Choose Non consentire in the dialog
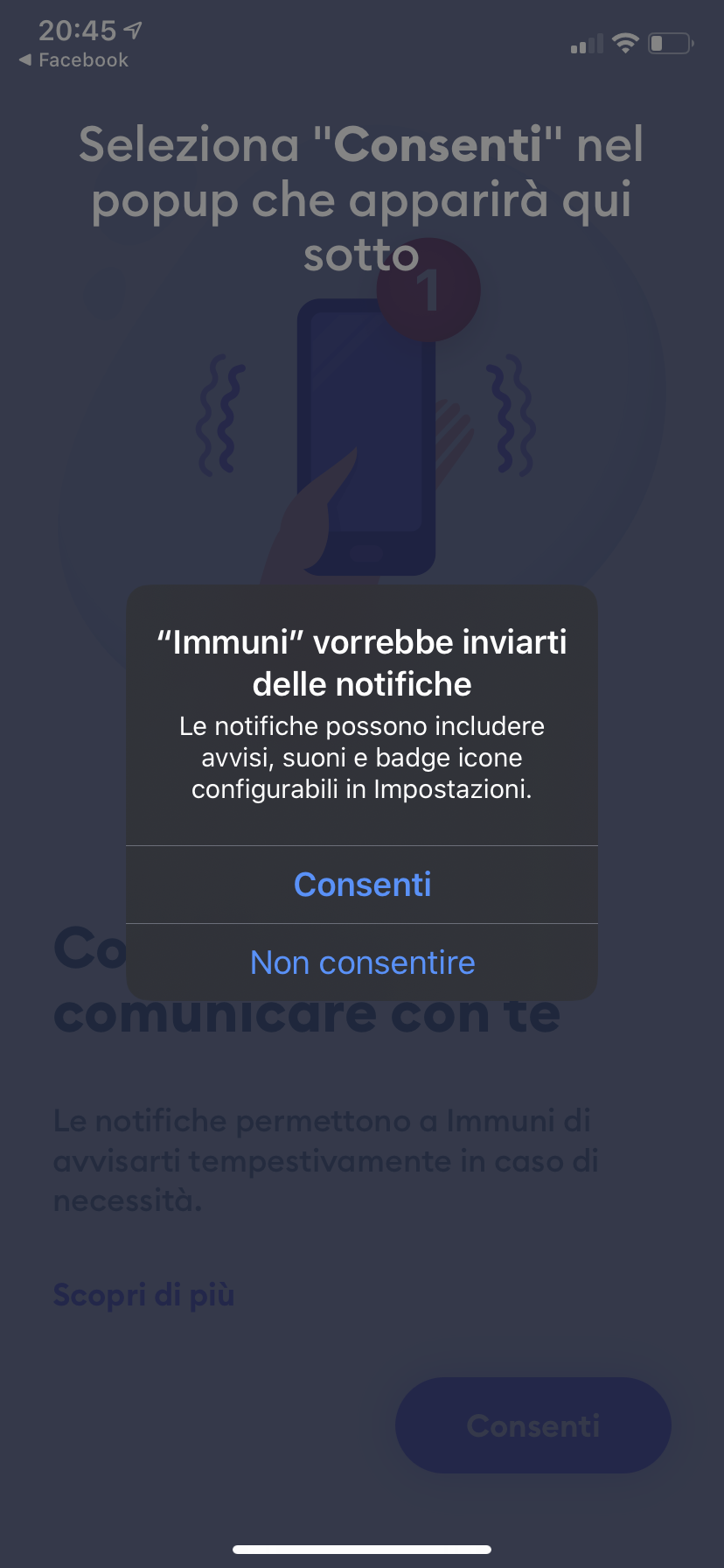The width and height of the screenshot is (724, 1568). [362, 962]
